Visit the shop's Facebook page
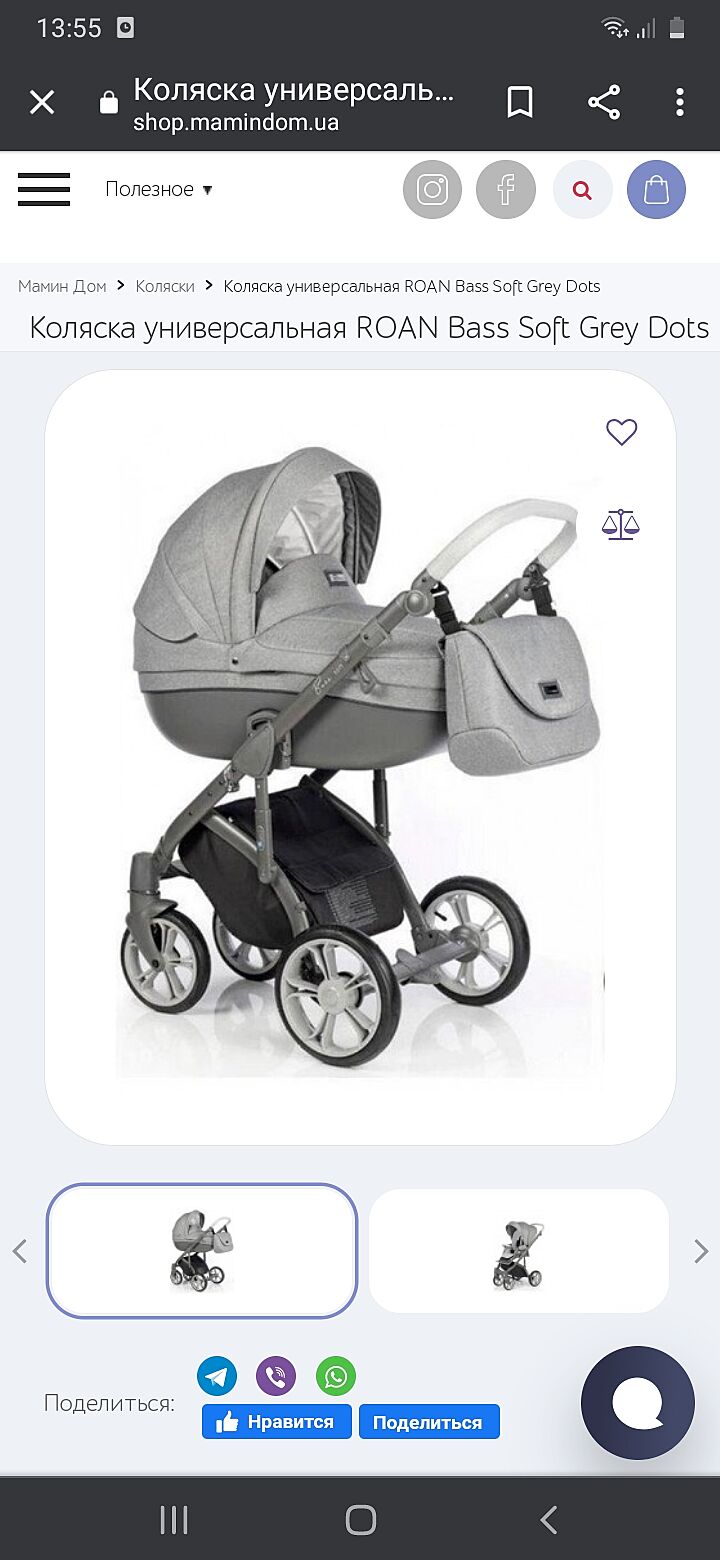This screenshot has width=720, height=1560. coord(506,190)
